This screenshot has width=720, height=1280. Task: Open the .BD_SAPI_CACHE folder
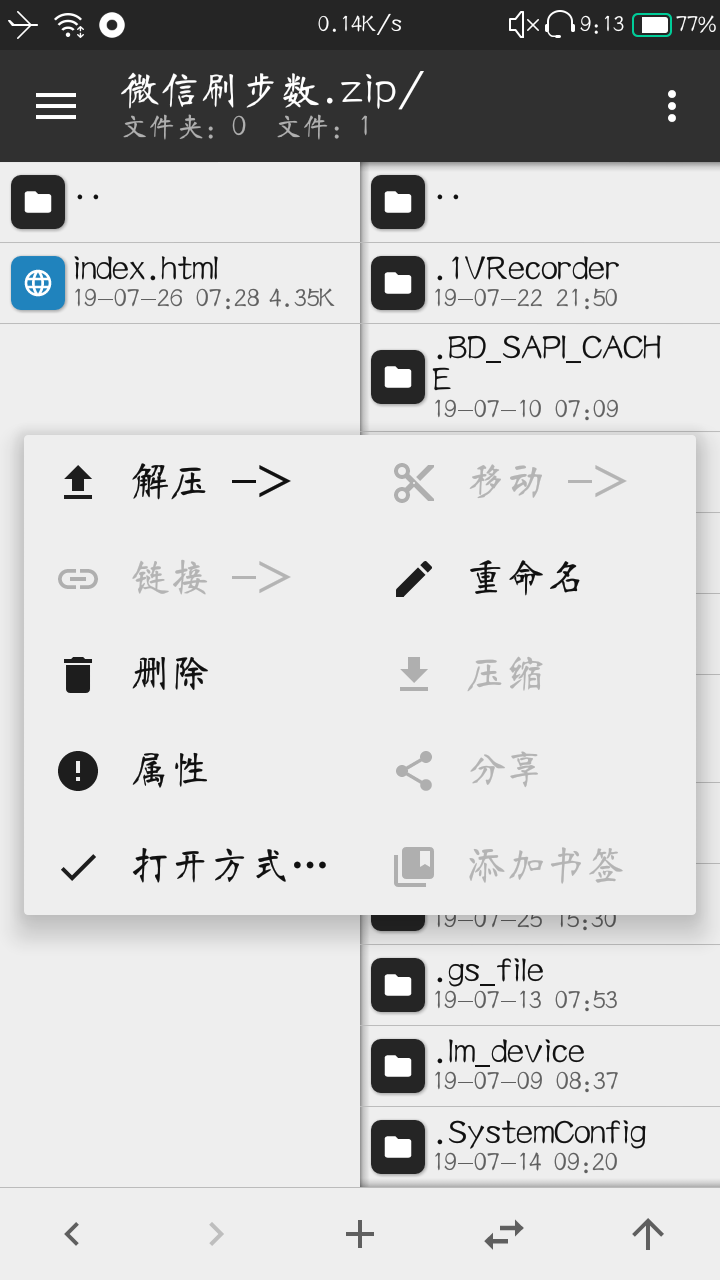540,376
